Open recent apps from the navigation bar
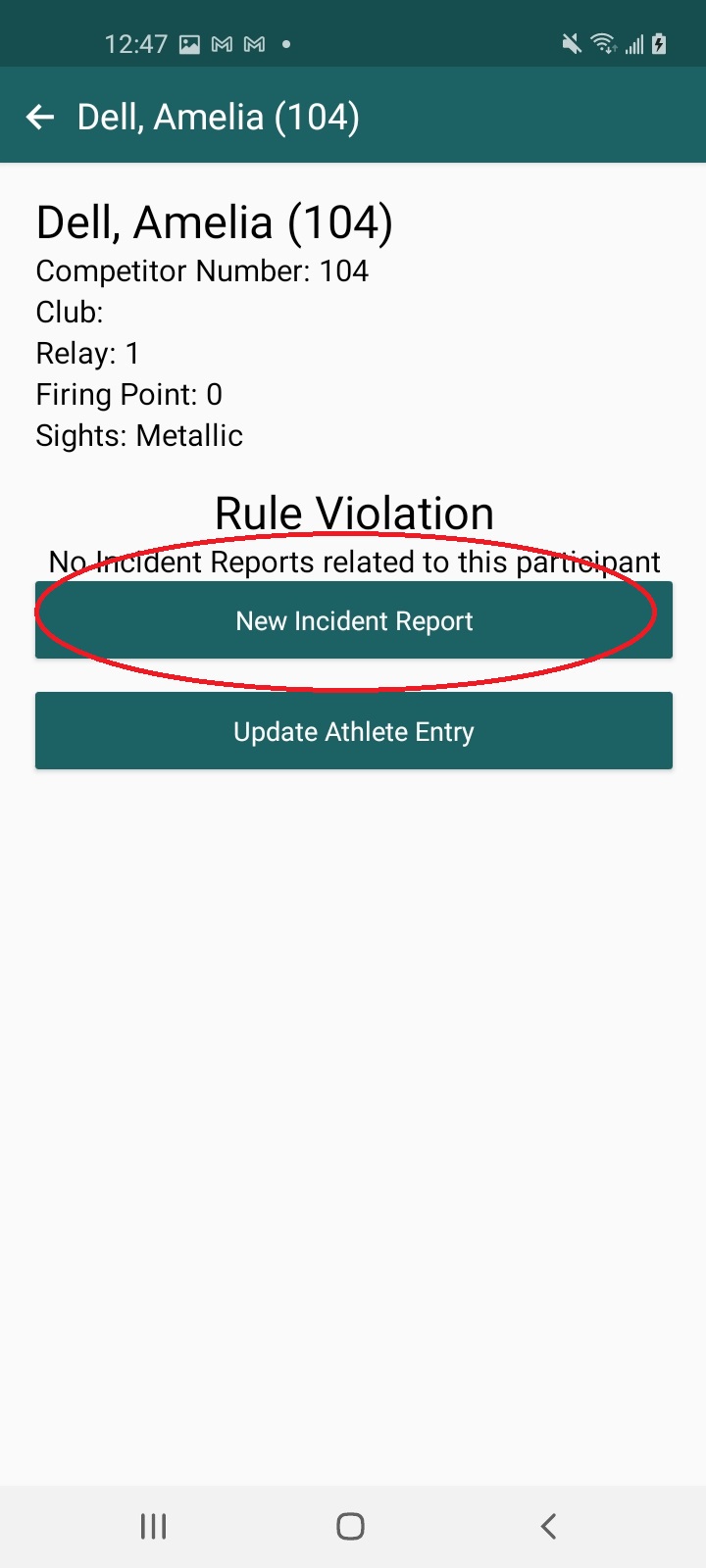Viewport: 706px width, 1568px height. pyautogui.click(x=154, y=1526)
